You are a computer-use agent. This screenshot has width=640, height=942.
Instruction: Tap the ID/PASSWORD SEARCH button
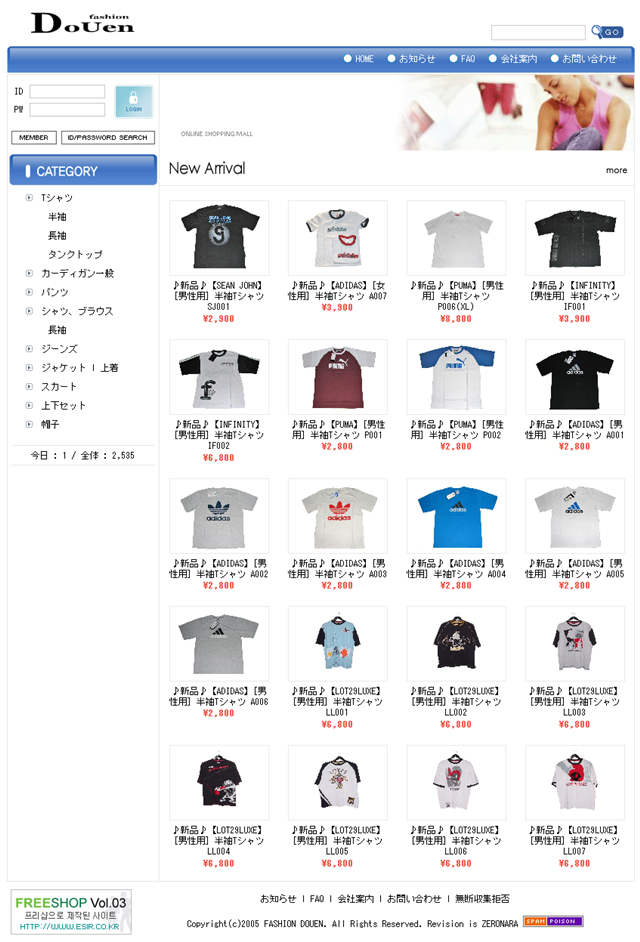tap(108, 138)
